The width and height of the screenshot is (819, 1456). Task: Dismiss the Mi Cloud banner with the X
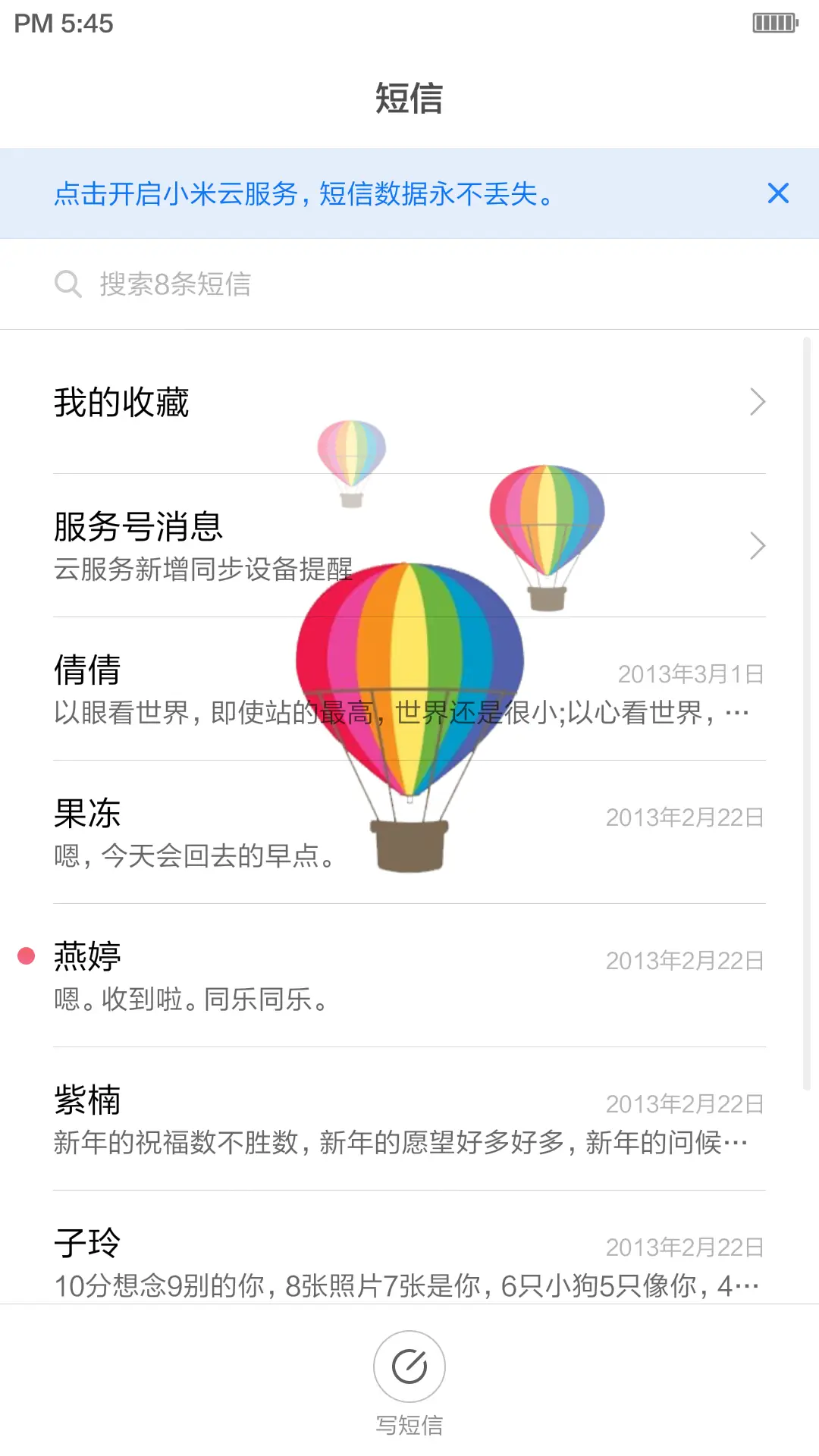coord(778,194)
